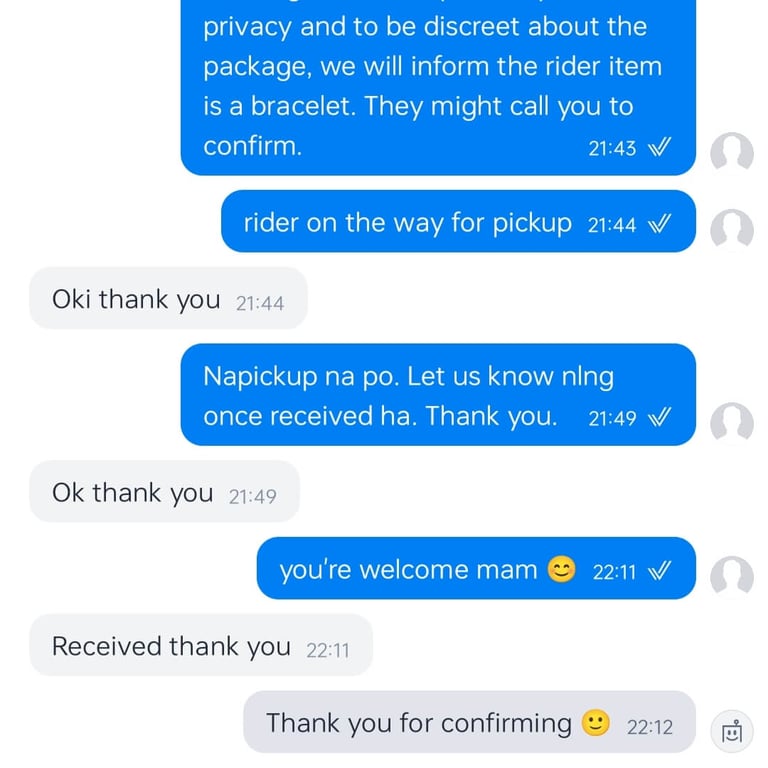Tap the bot icon beside "Thank you for confirming"
The image size is (768, 768).
[732, 731]
